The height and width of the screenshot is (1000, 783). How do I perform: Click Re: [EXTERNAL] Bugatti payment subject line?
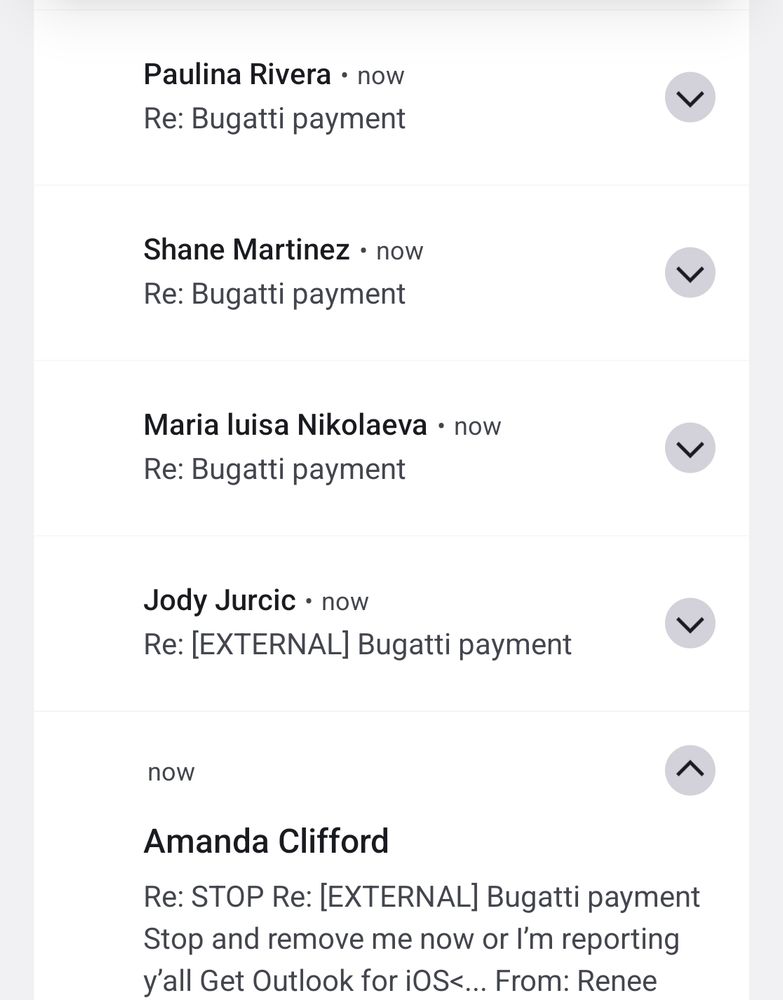[358, 644]
